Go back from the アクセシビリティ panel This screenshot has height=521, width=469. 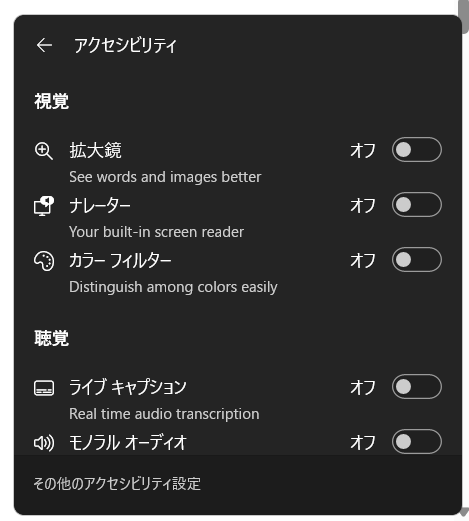click(44, 45)
